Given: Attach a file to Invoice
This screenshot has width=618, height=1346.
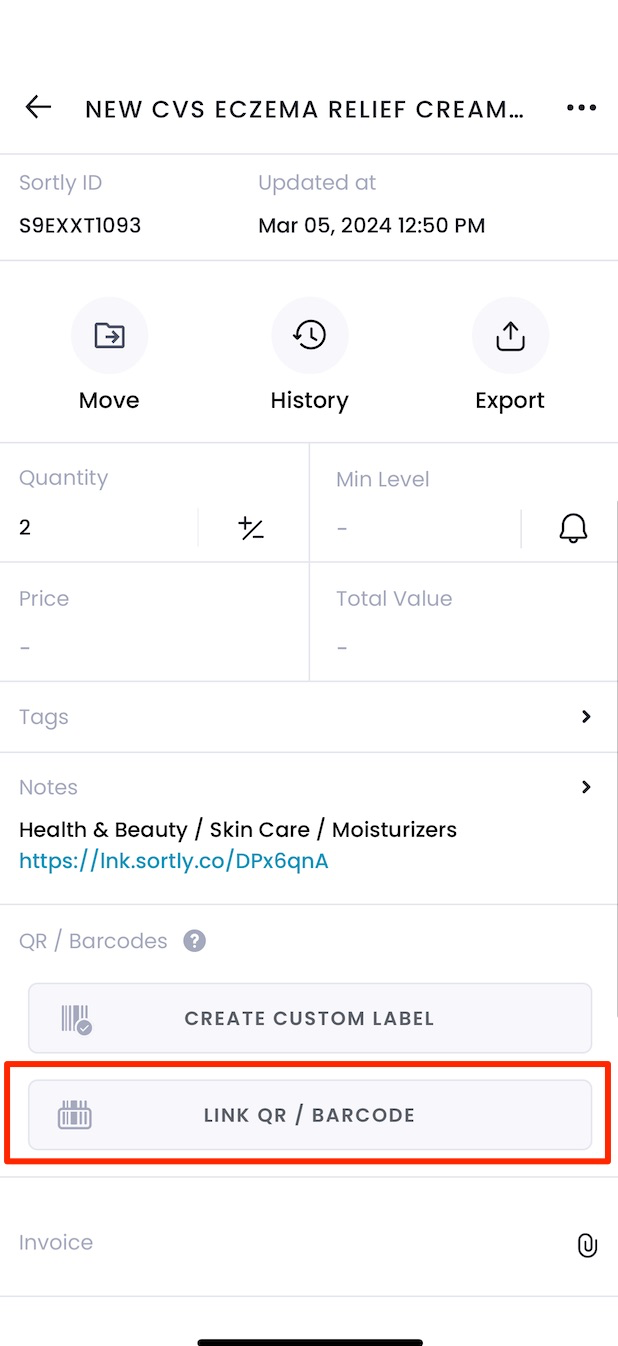Looking at the screenshot, I should pyautogui.click(x=587, y=1245).
